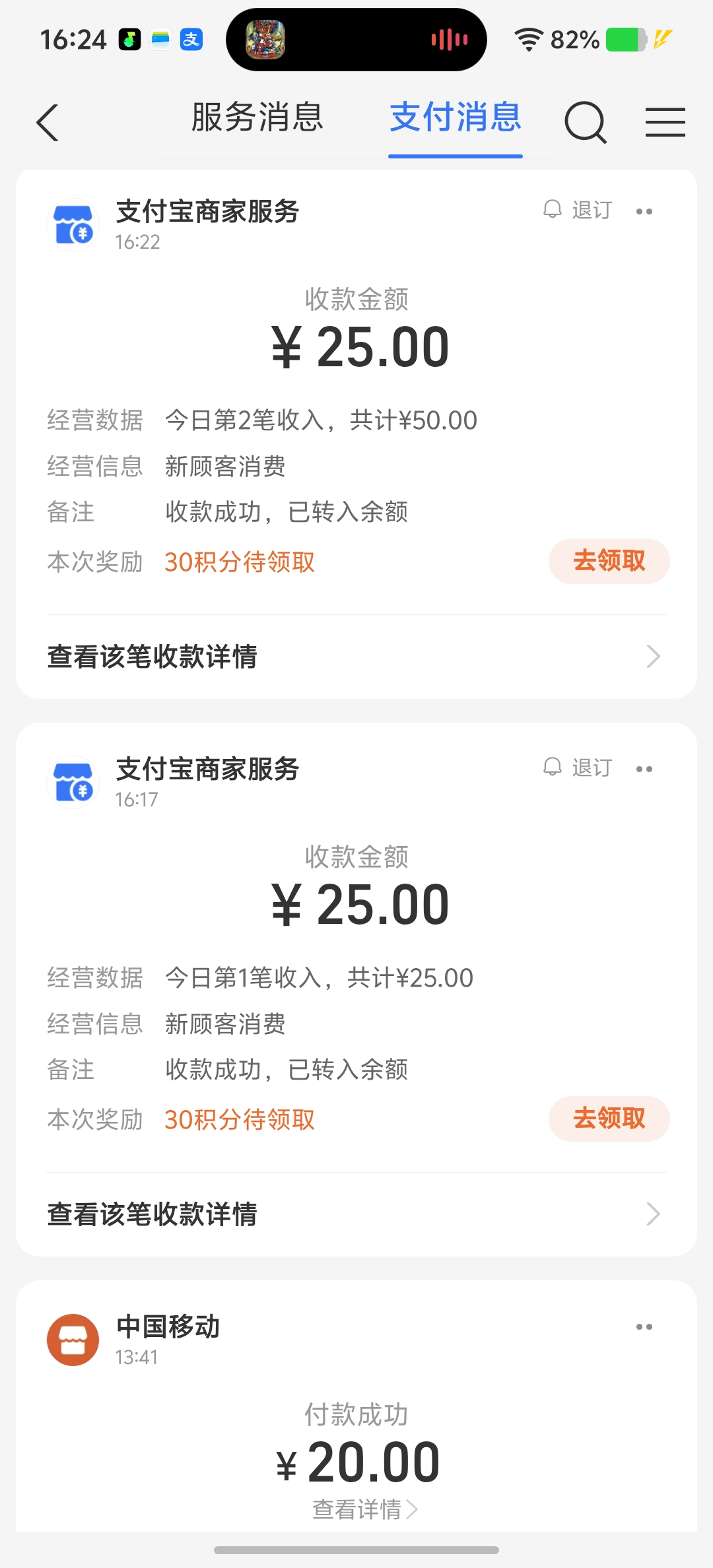
Task: Open the second 支付宝商家服务 store avatar
Action: pos(73,782)
